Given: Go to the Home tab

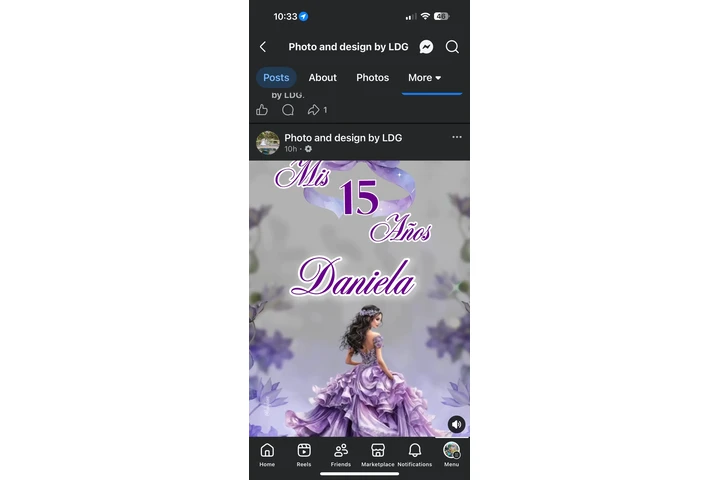Looking at the screenshot, I should [267, 454].
